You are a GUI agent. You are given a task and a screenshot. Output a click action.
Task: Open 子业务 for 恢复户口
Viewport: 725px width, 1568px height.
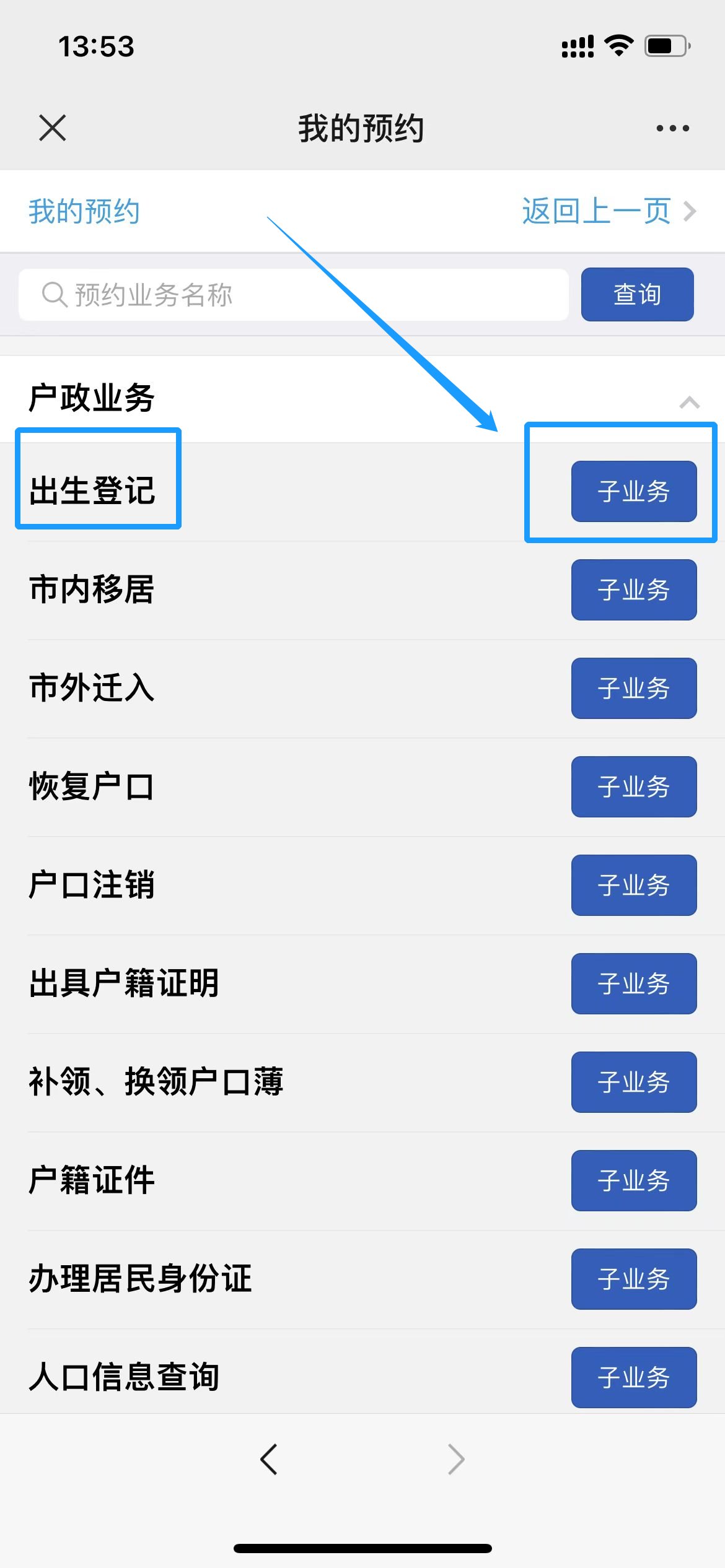click(x=633, y=787)
